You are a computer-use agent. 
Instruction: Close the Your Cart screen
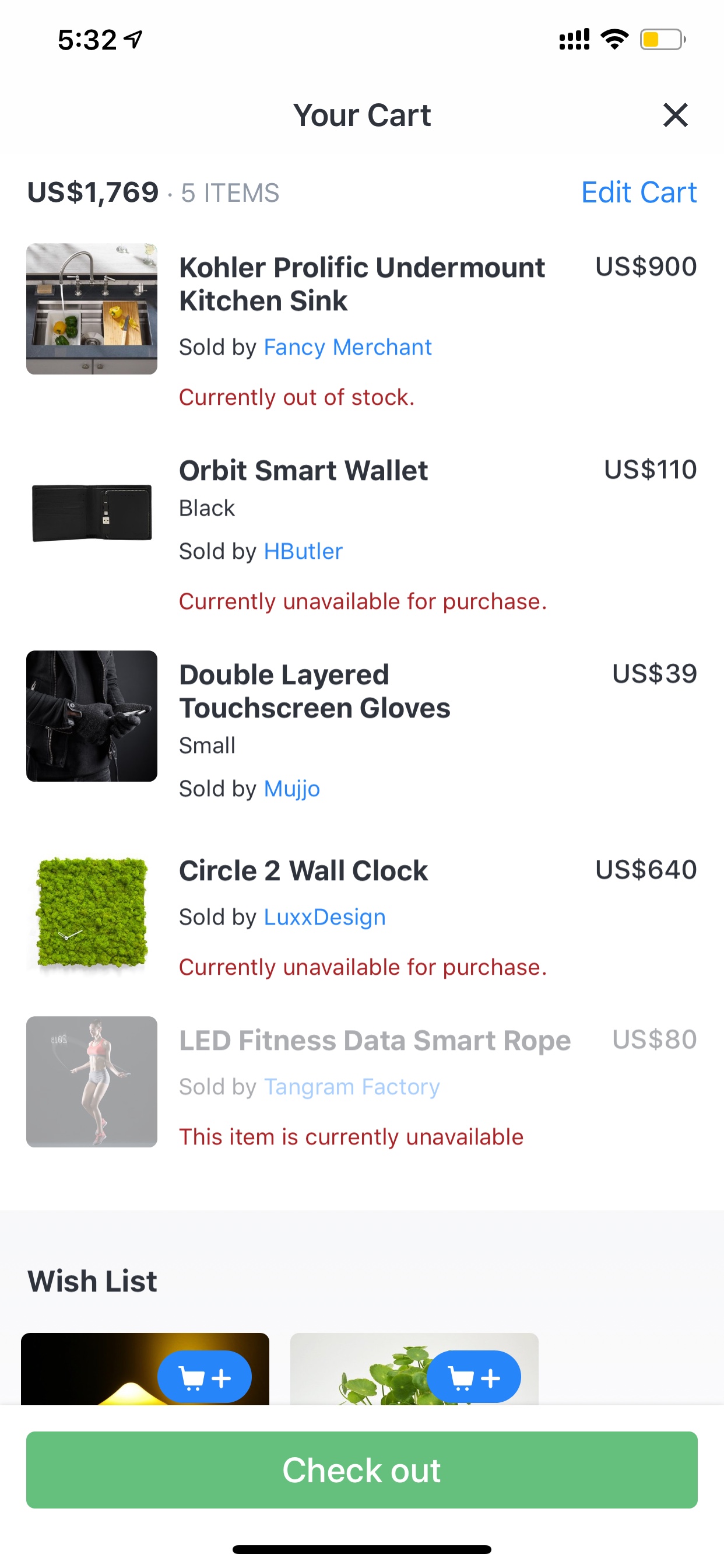[x=674, y=115]
